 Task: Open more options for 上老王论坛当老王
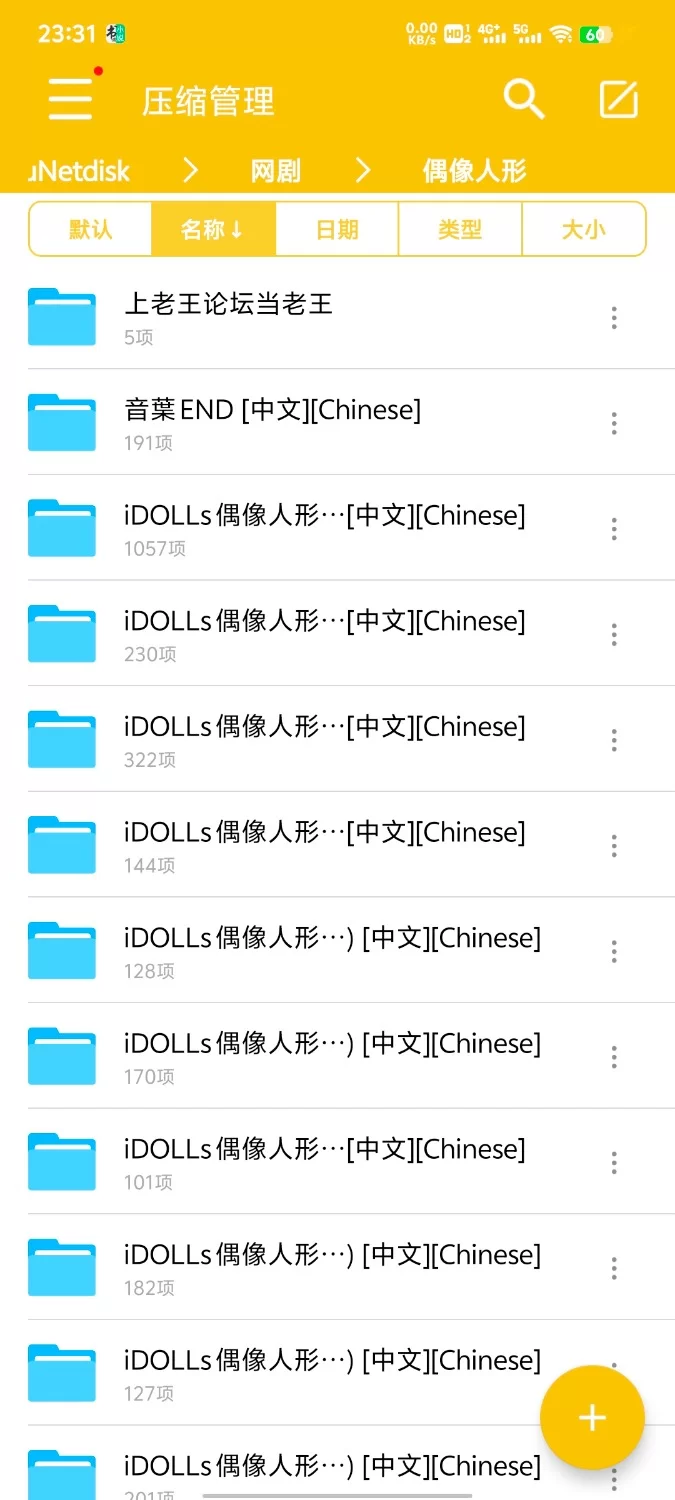point(614,318)
